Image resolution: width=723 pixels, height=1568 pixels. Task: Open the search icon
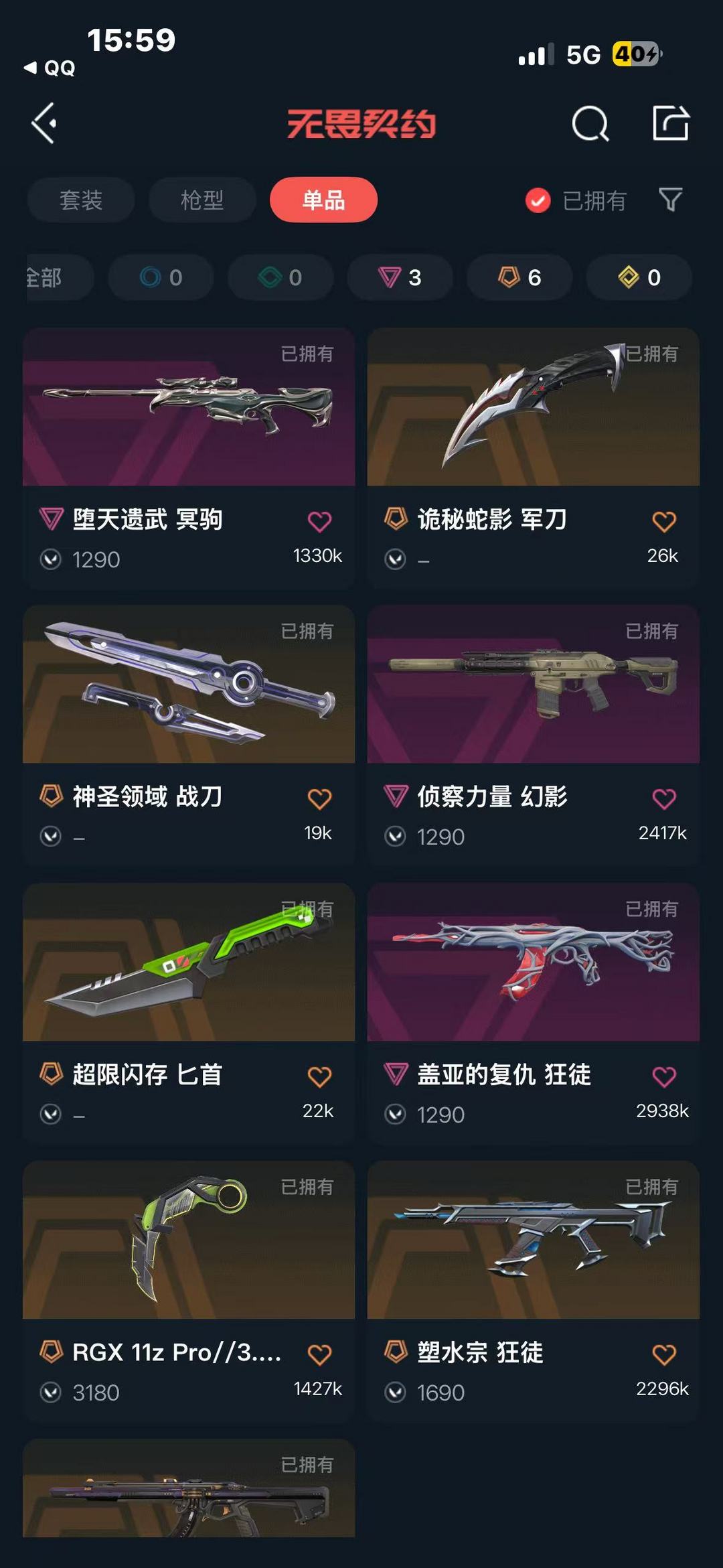[x=590, y=123]
